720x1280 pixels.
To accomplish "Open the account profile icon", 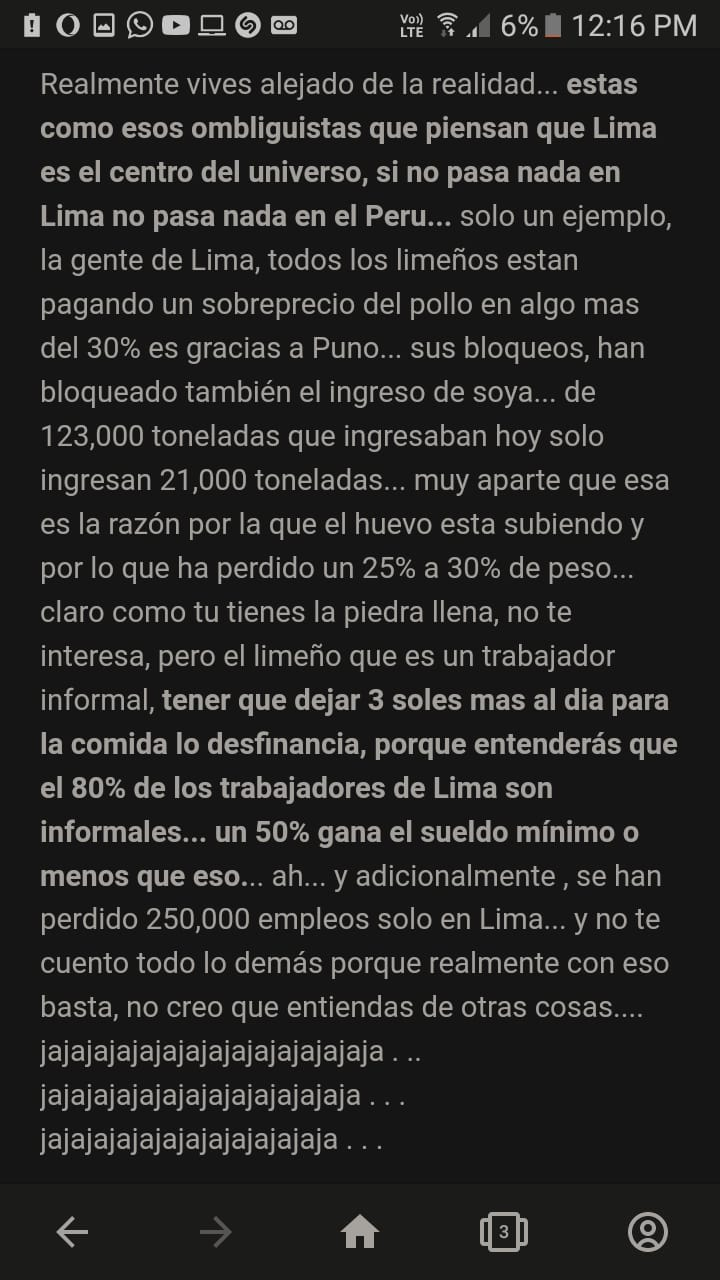I will [x=647, y=1232].
